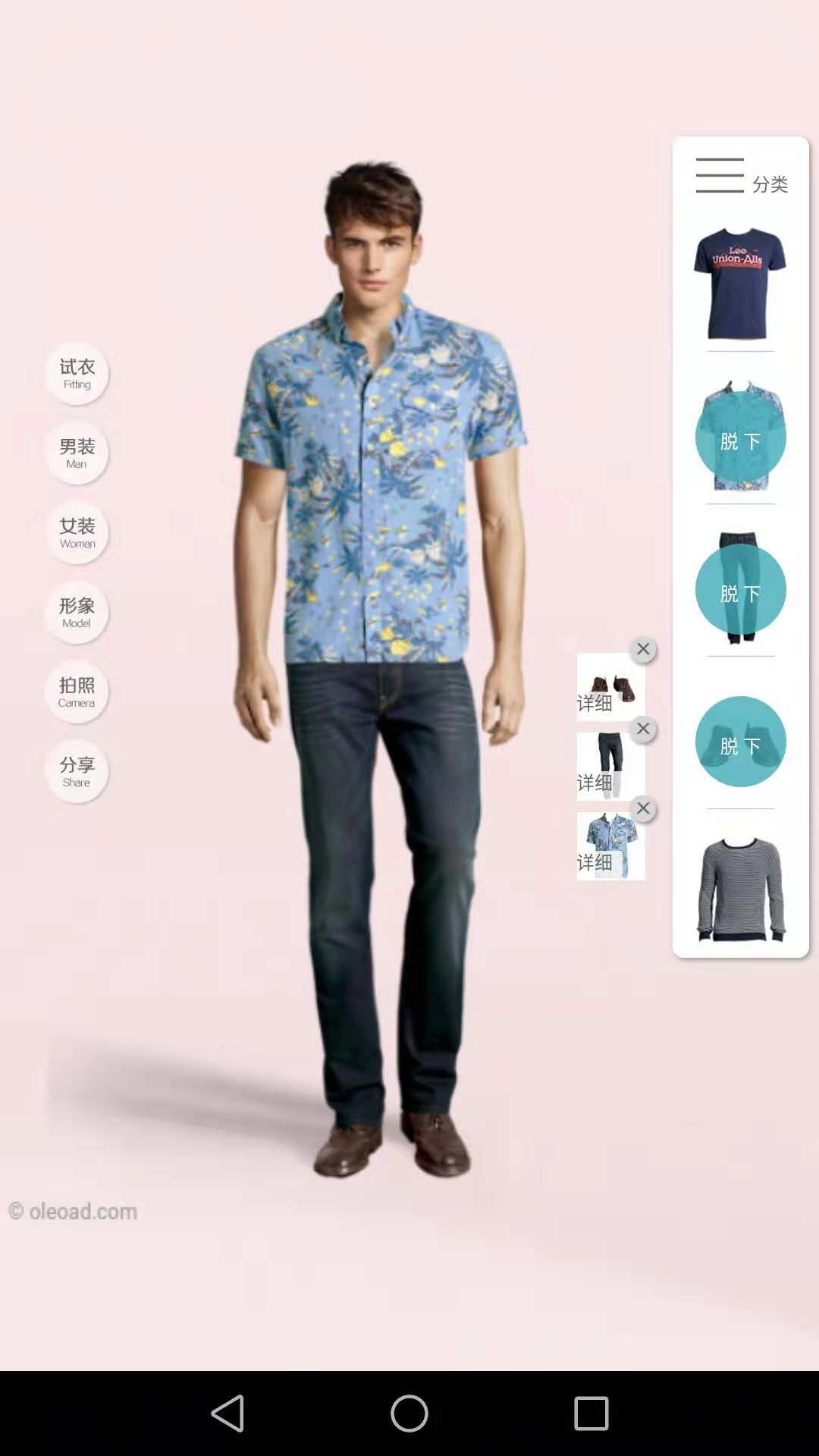Try on the navy Lee Union-Alls t-shirt
The width and height of the screenshot is (819, 1456).
pos(740,284)
